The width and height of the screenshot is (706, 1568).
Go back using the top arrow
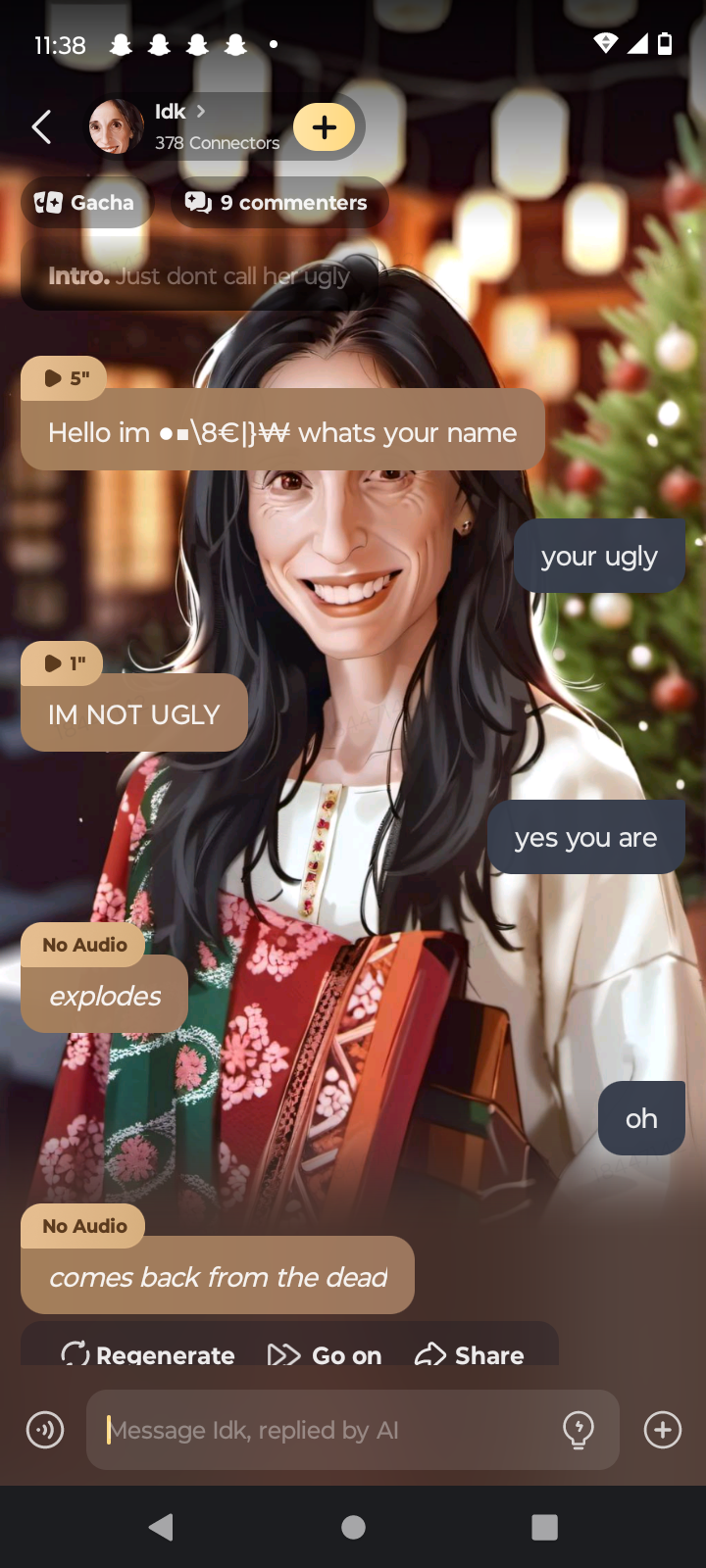pyautogui.click(x=41, y=126)
